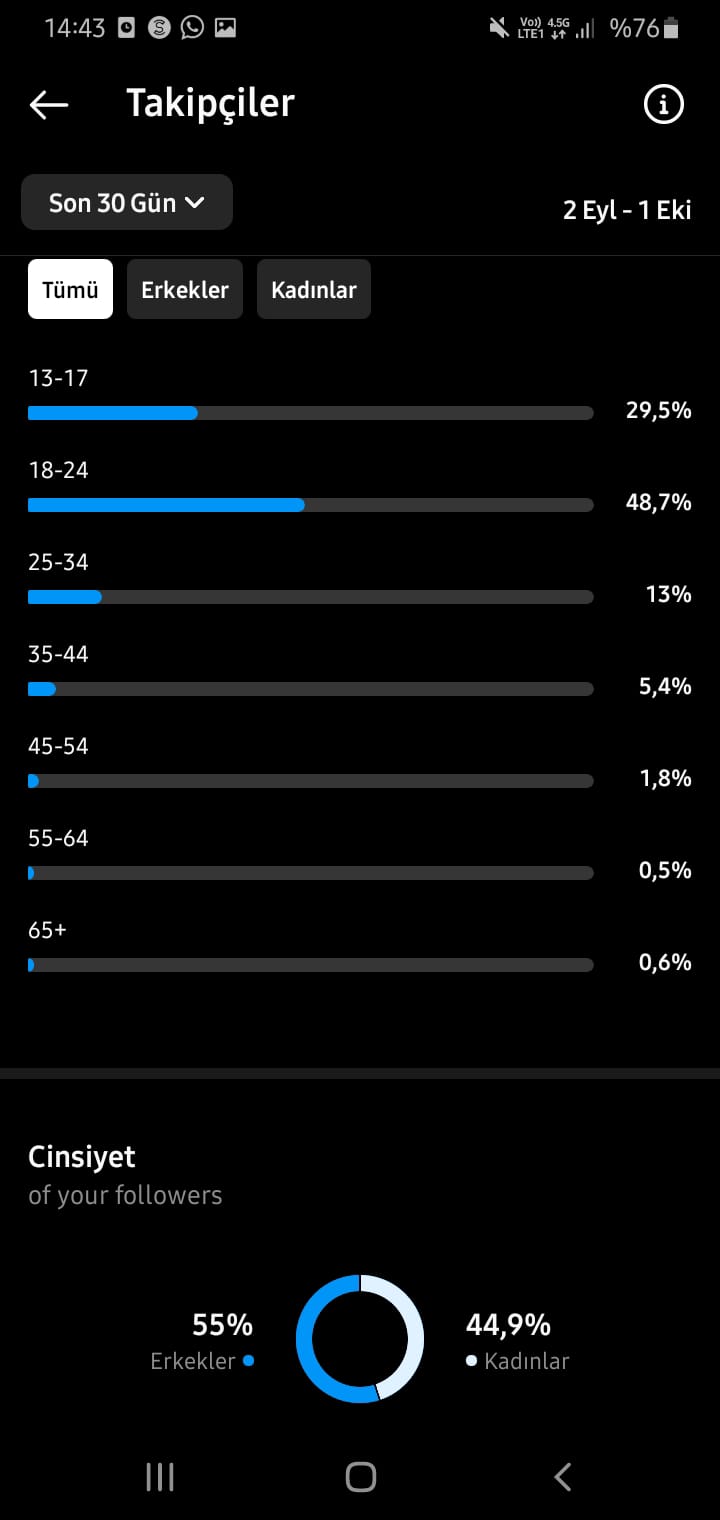720x1520 pixels.
Task: Go back from the Takipçiler screen
Action: pyautogui.click(x=49, y=104)
